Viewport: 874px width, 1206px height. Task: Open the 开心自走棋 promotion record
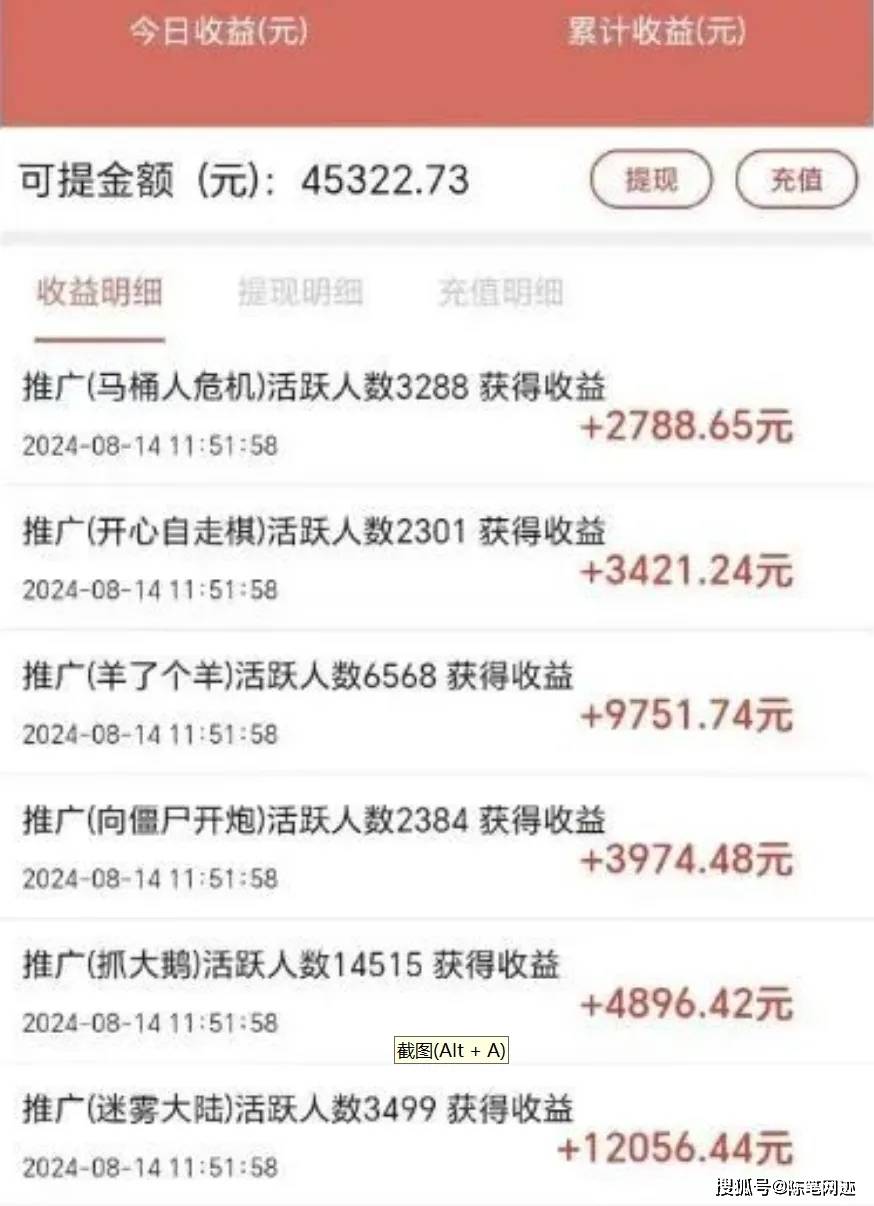[313, 532]
